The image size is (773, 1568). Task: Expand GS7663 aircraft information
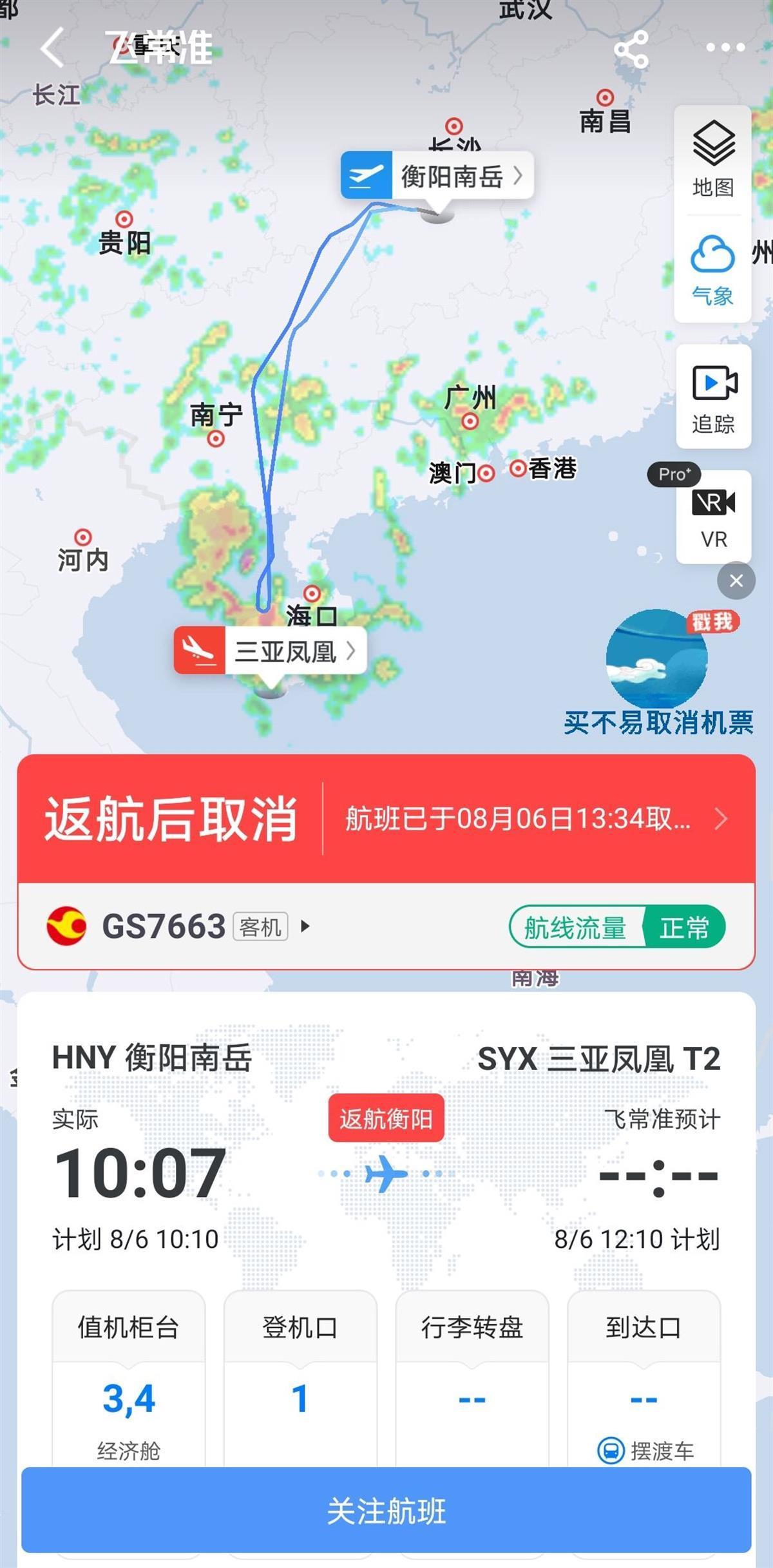305,926
